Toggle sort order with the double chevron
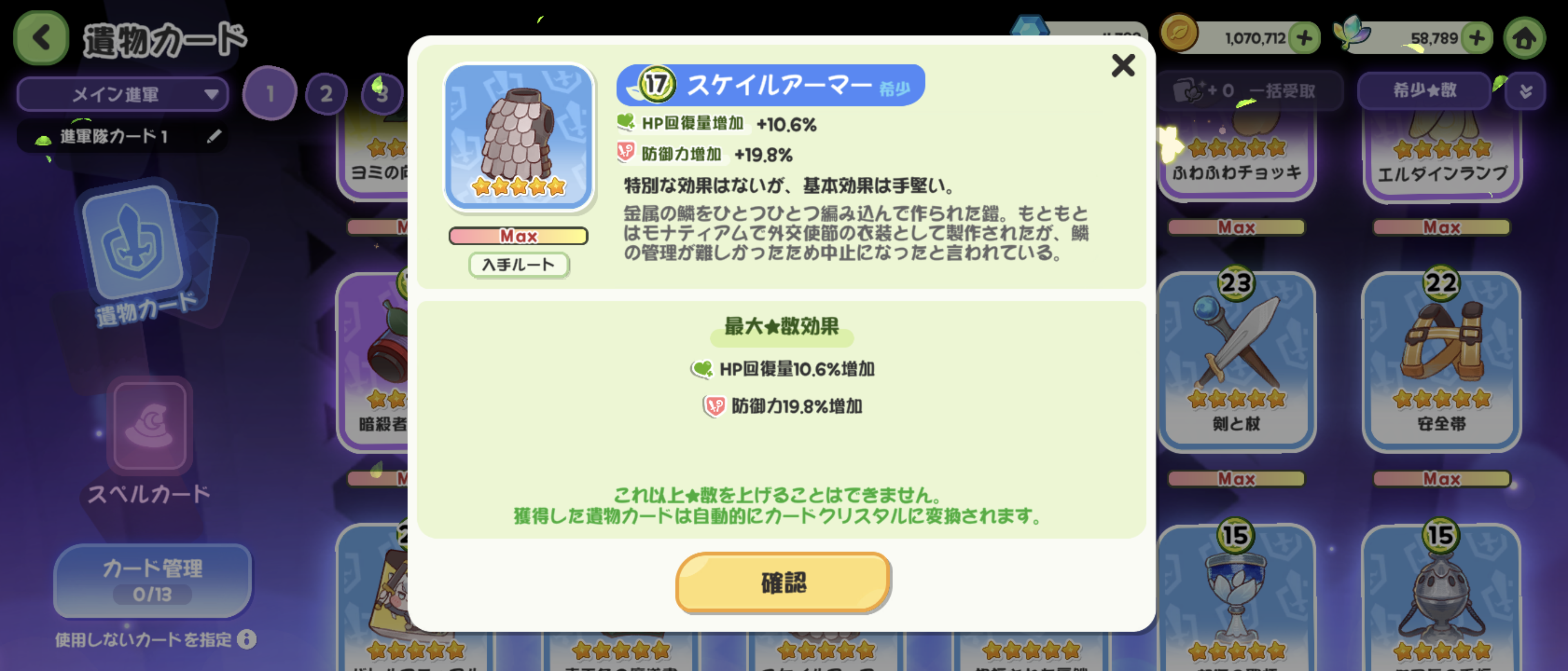 [x=1525, y=91]
